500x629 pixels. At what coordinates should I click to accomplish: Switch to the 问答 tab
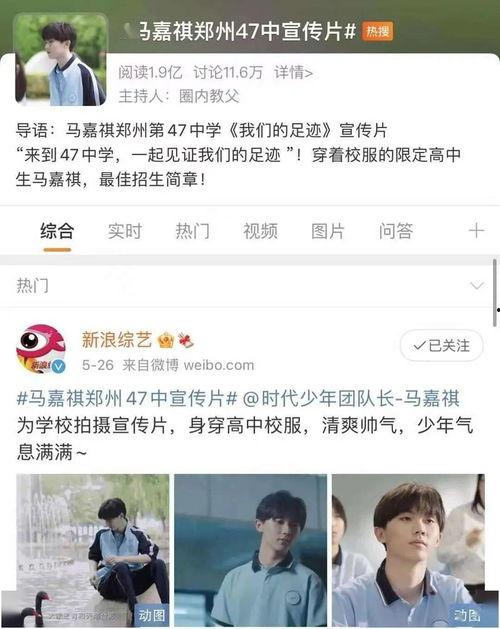click(x=396, y=231)
